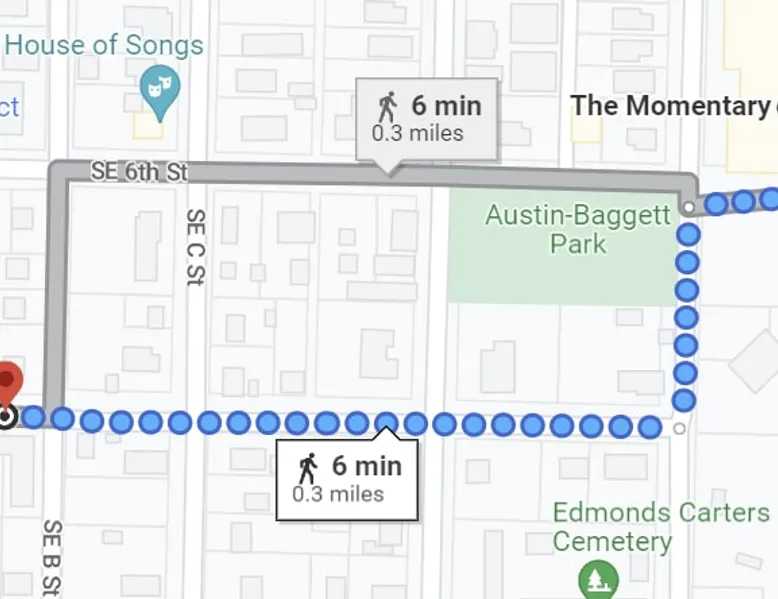778x599 pixels.
Task: Tap the red destination pin
Action: pos(8,384)
